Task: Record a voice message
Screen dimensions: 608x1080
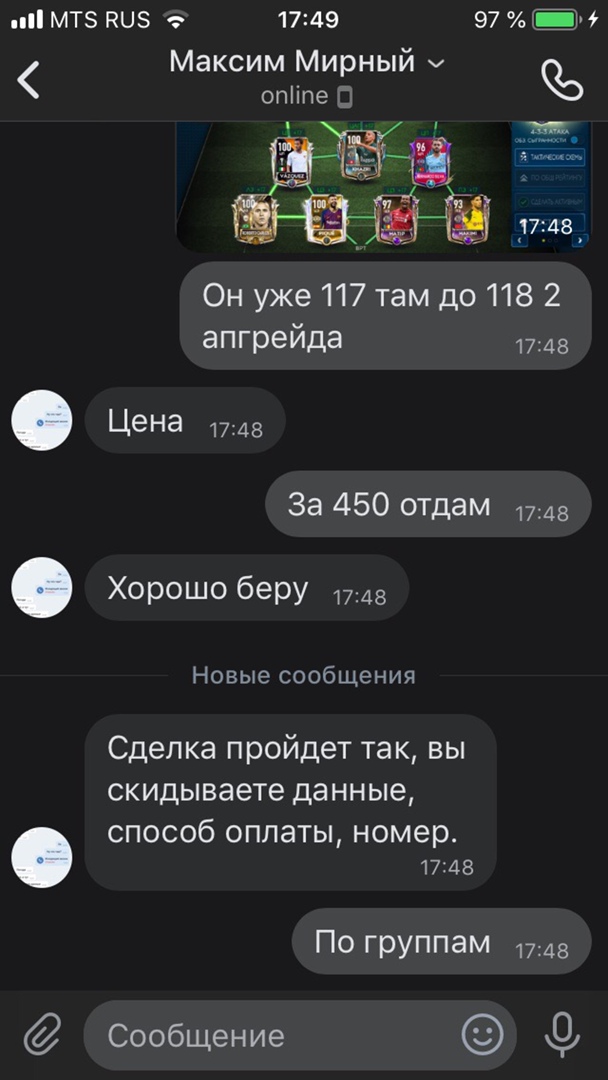Action: coord(561,1035)
